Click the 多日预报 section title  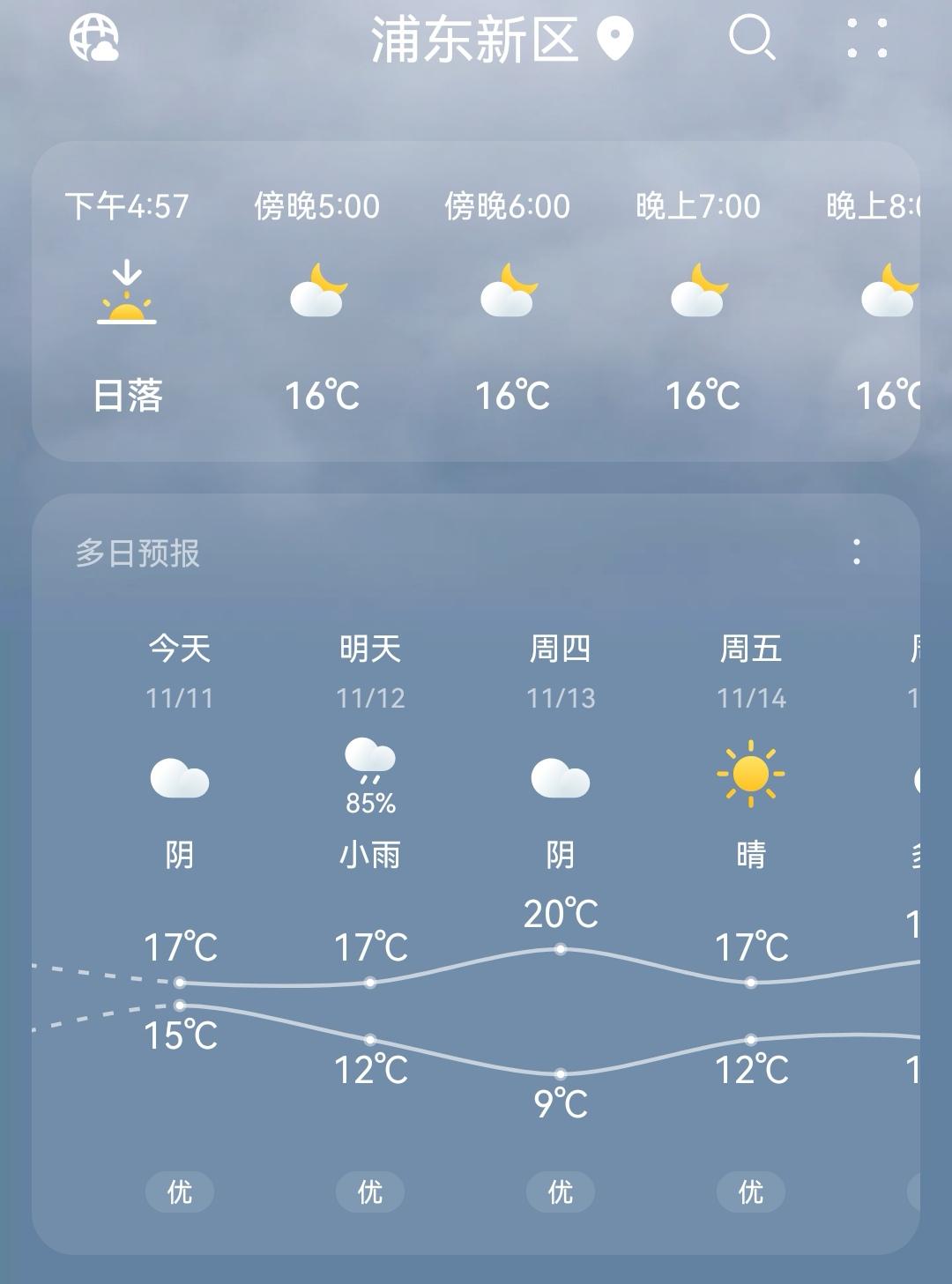point(138,555)
